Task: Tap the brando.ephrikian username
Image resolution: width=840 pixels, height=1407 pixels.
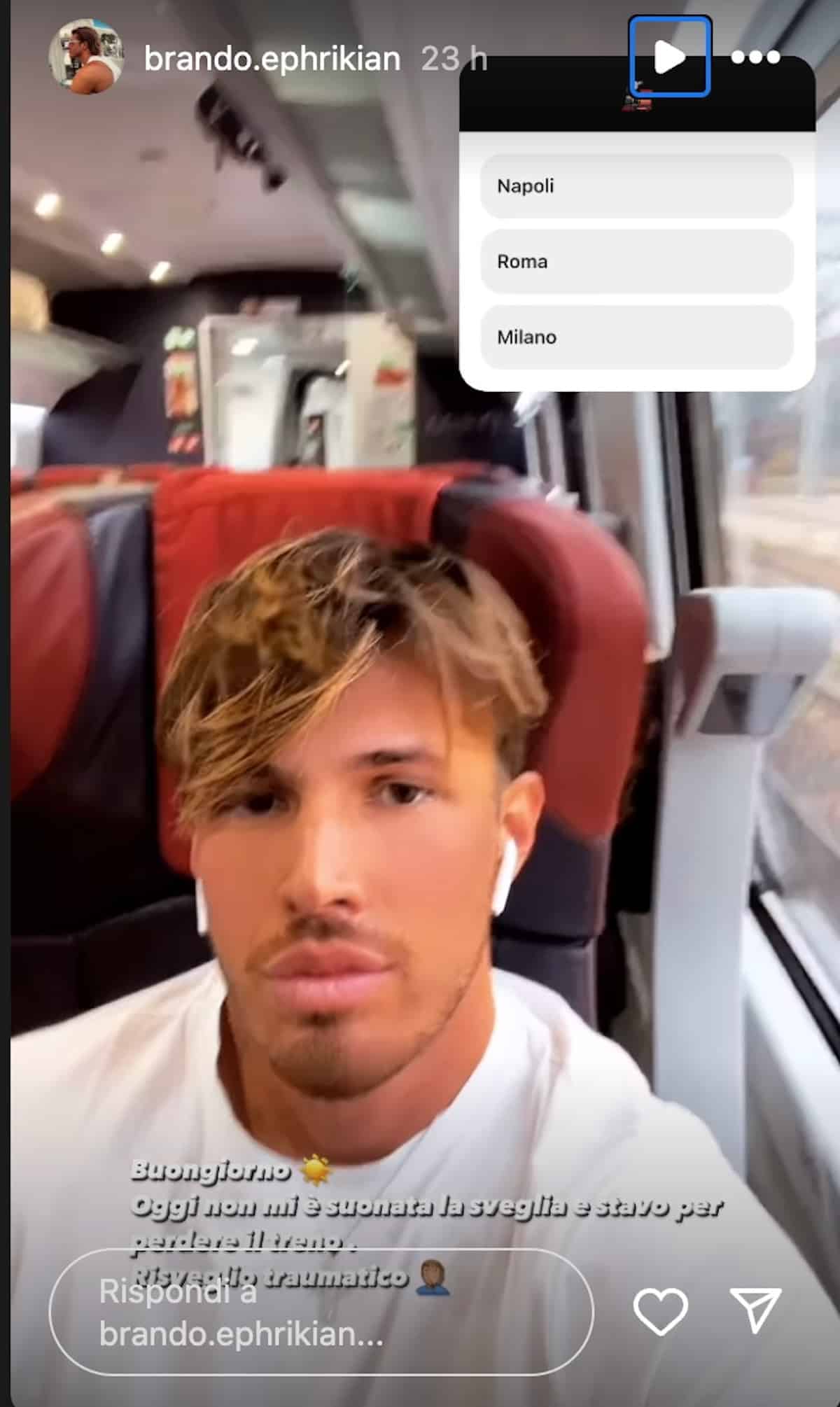Action: [272, 58]
